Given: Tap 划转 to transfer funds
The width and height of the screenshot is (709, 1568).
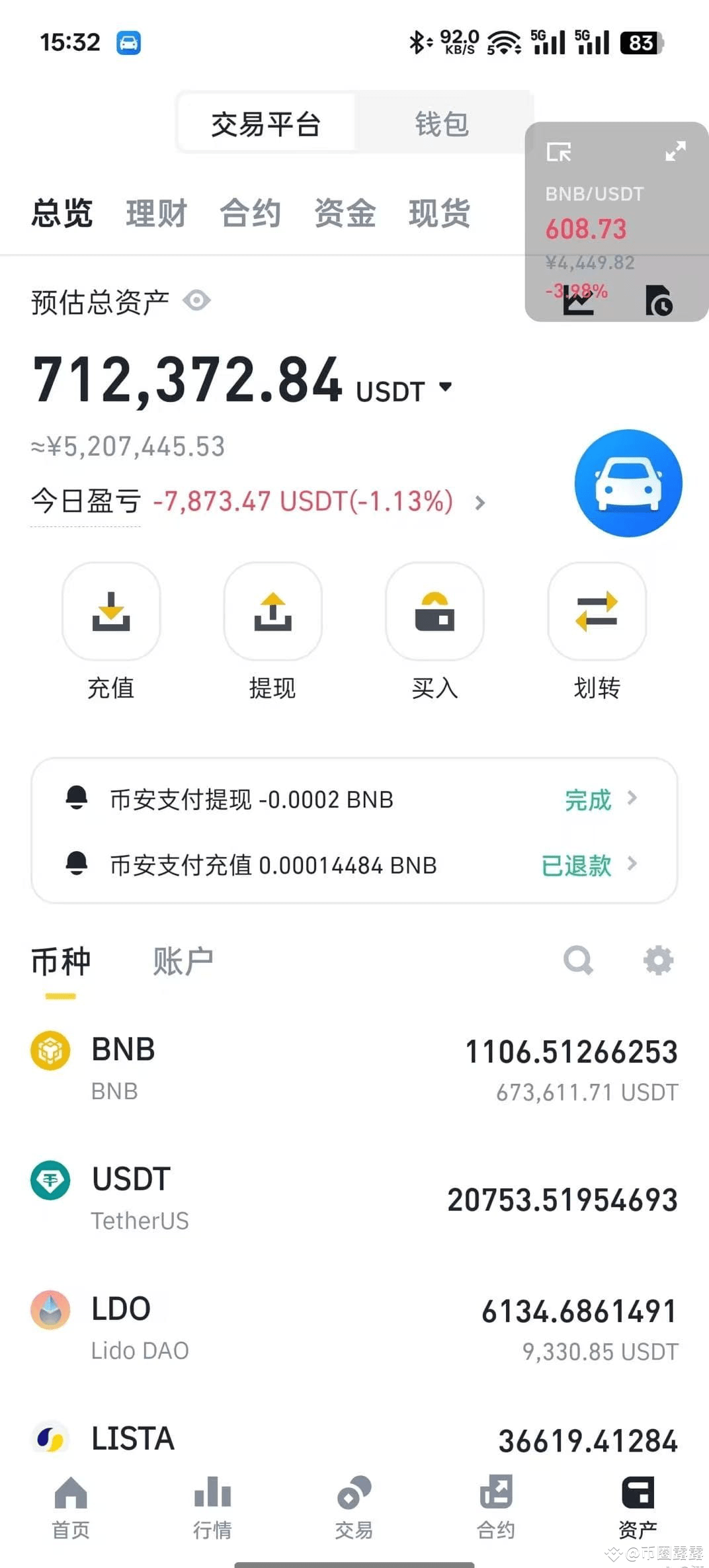Looking at the screenshot, I should [597, 632].
